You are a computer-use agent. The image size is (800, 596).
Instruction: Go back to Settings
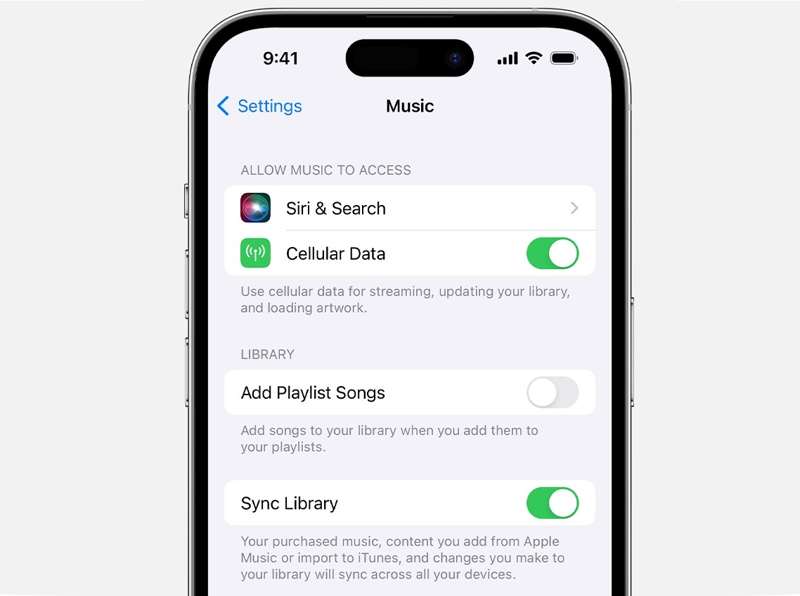click(x=259, y=106)
